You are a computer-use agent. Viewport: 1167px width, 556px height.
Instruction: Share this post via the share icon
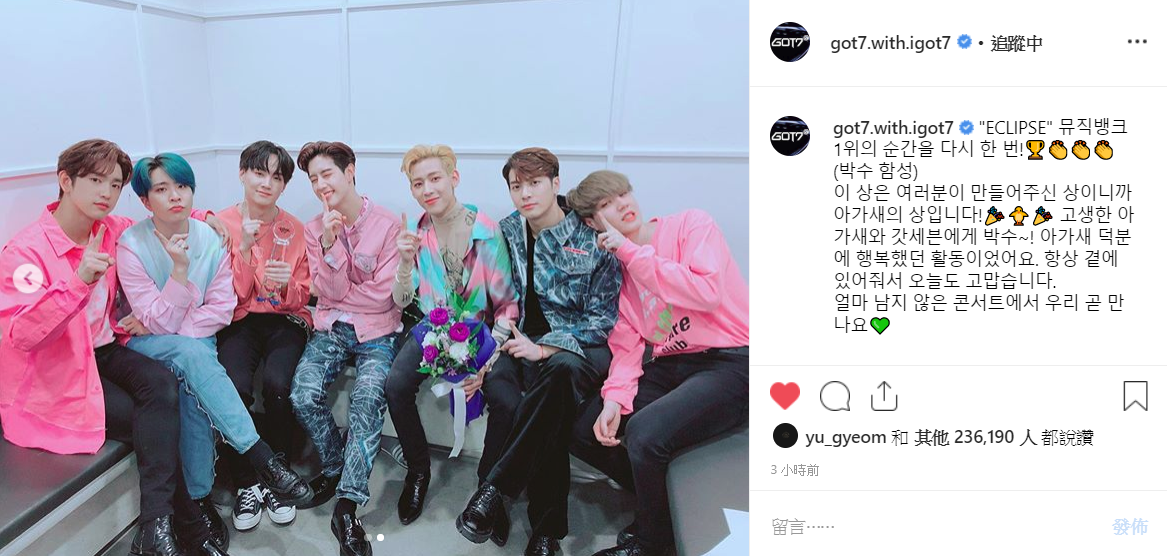click(x=884, y=396)
